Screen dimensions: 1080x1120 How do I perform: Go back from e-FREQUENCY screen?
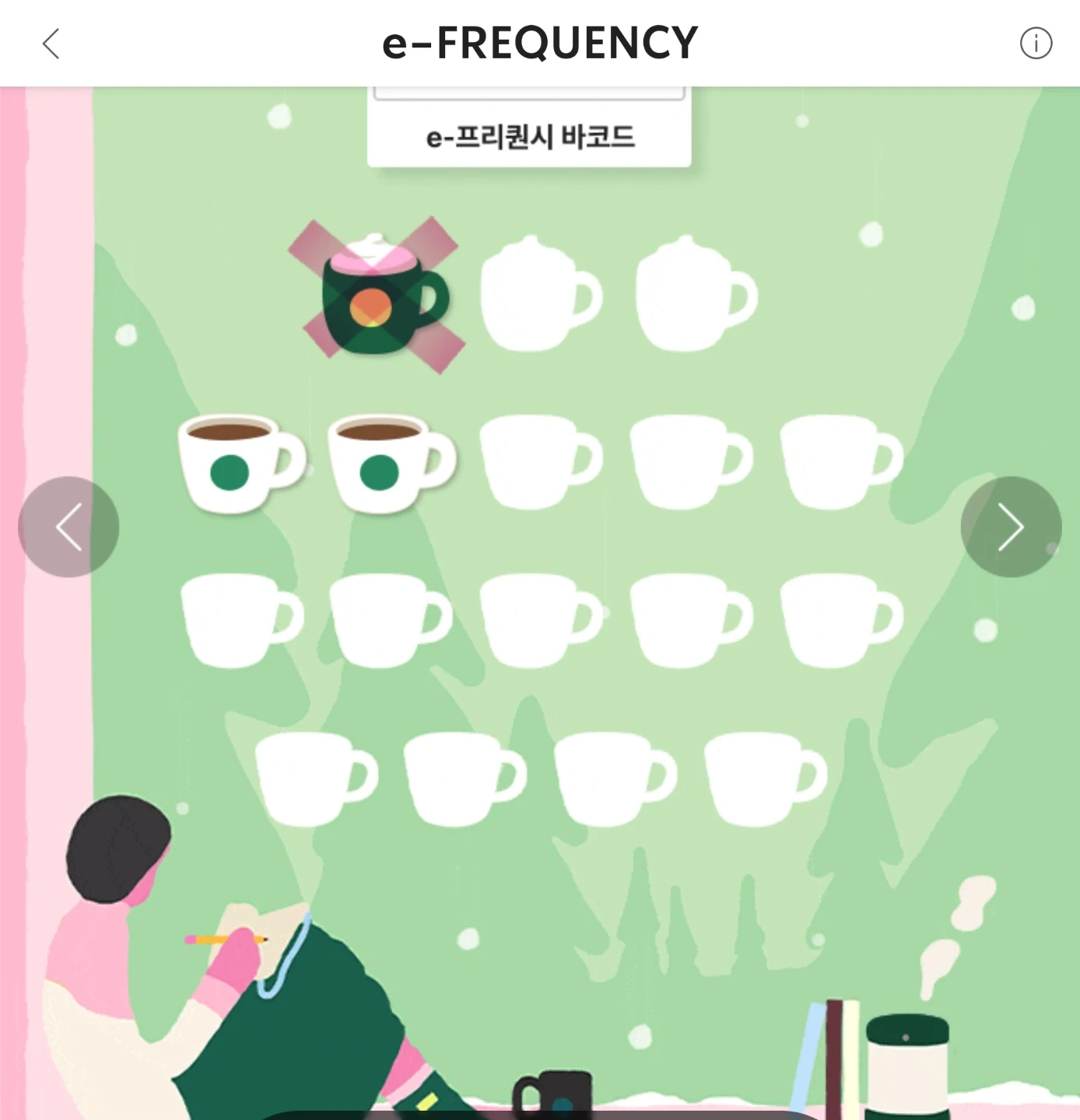[x=51, y=44]
